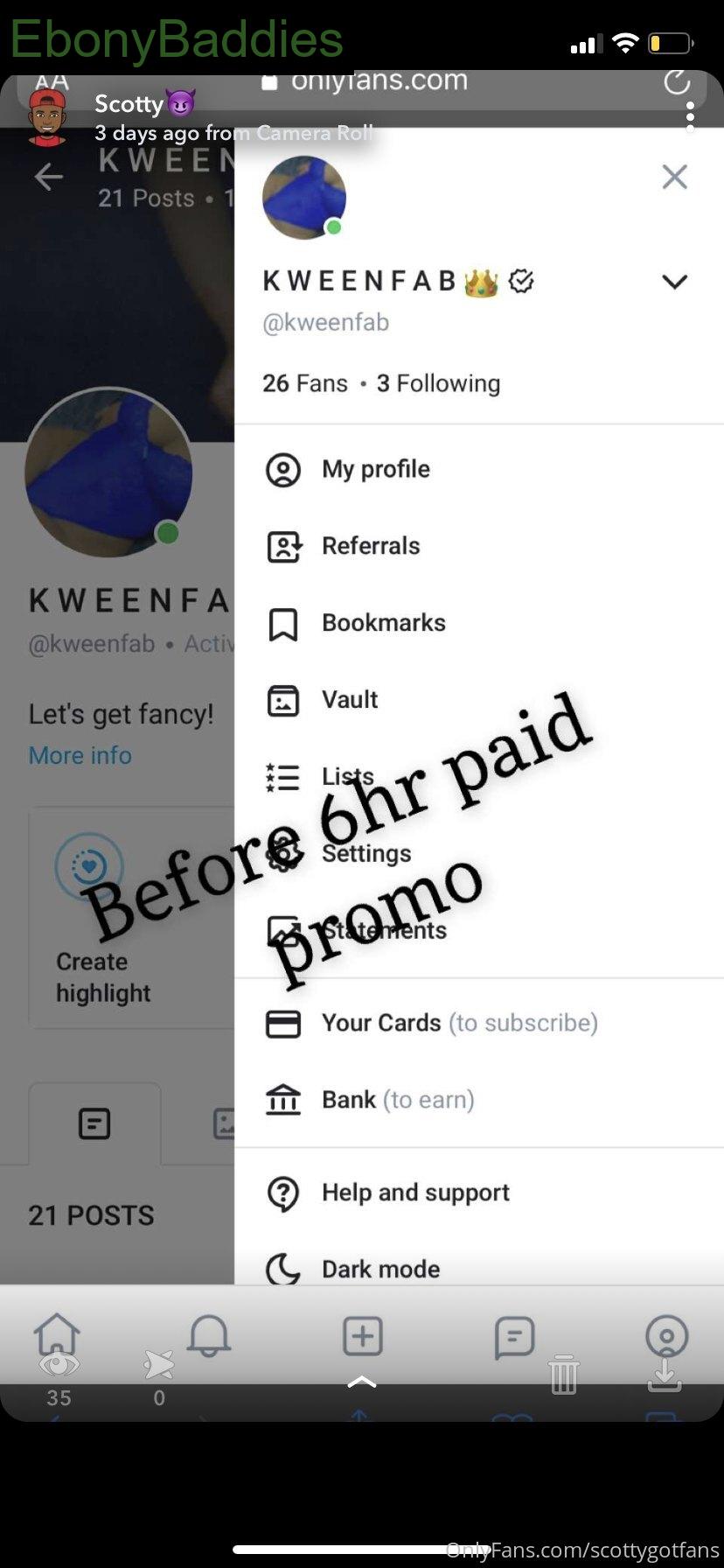Expand the viewers list using the up chevron
724x1568 pixels.
pos(362,1382)
